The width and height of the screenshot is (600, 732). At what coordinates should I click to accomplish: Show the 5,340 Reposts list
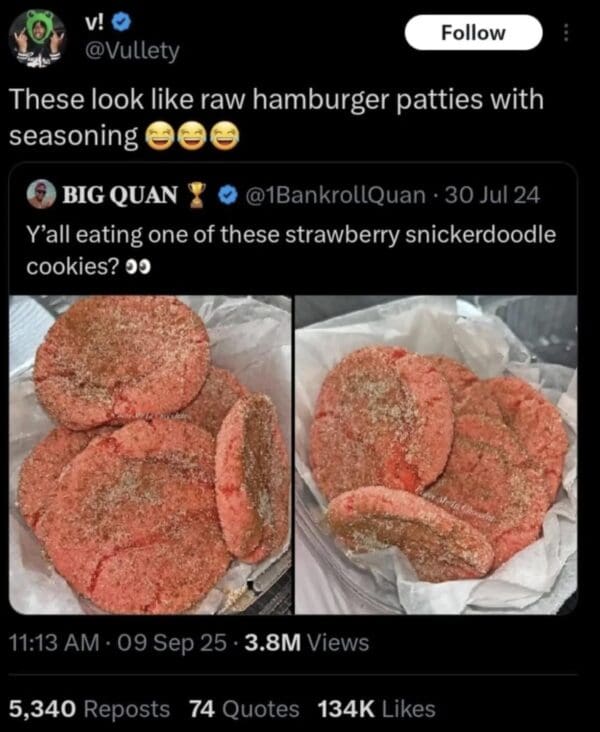[90, 709]
